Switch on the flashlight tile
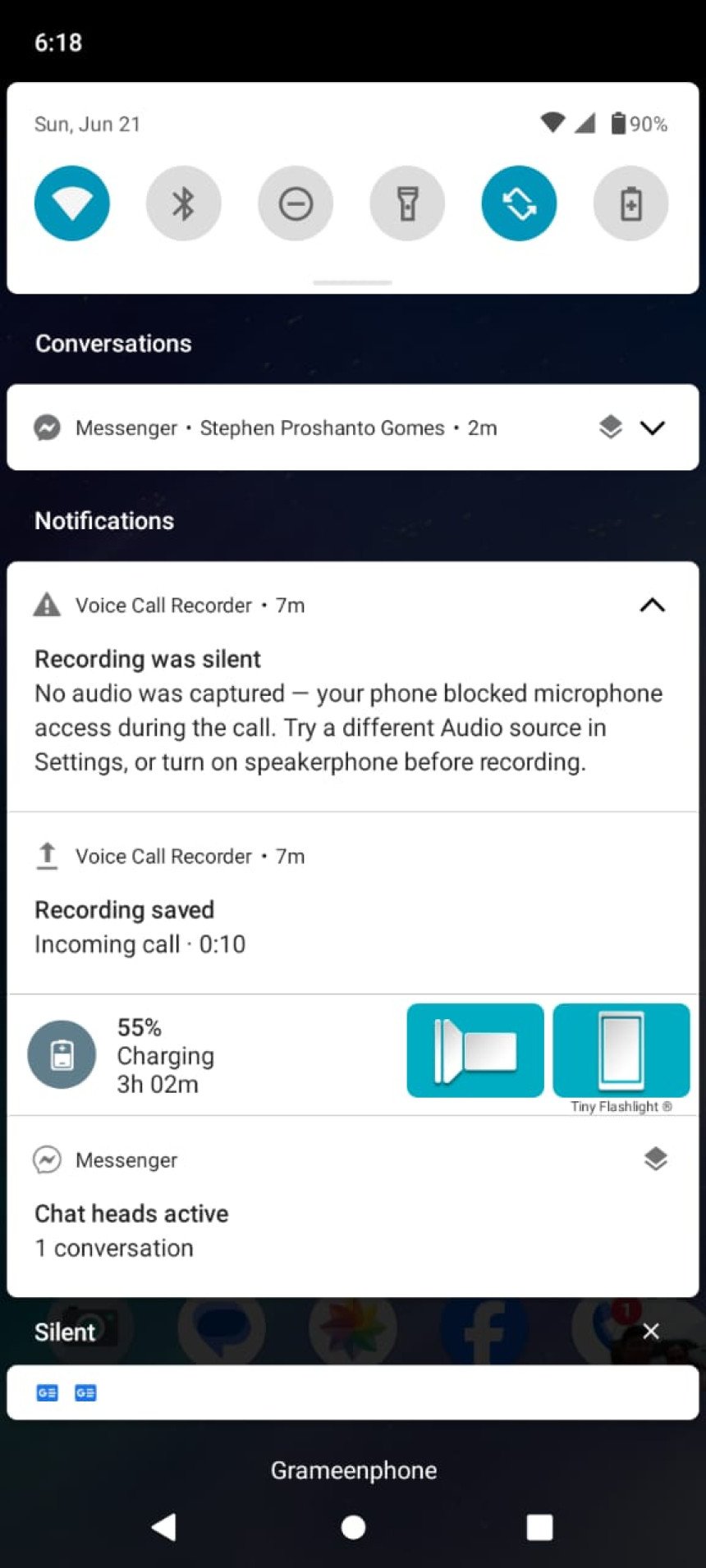 click(x=407, y=203)
